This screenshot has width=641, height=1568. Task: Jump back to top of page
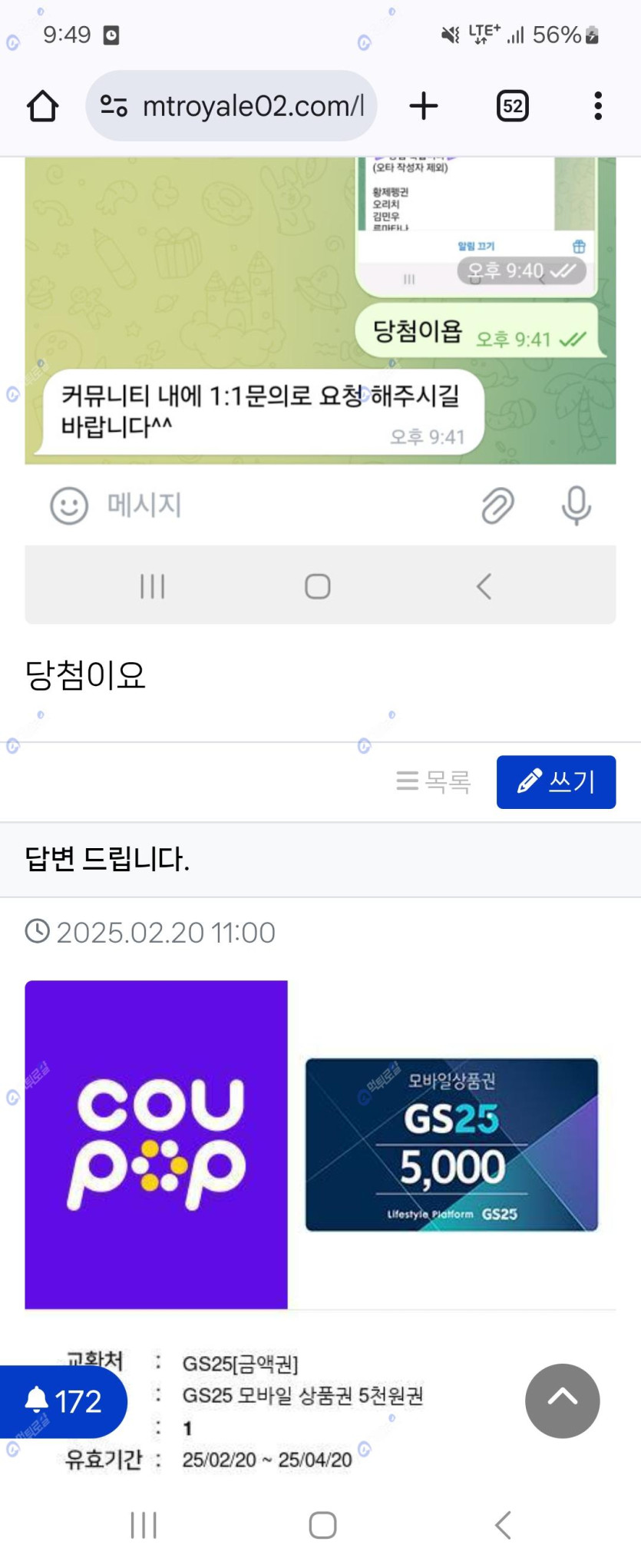[x=562, y=1400]
